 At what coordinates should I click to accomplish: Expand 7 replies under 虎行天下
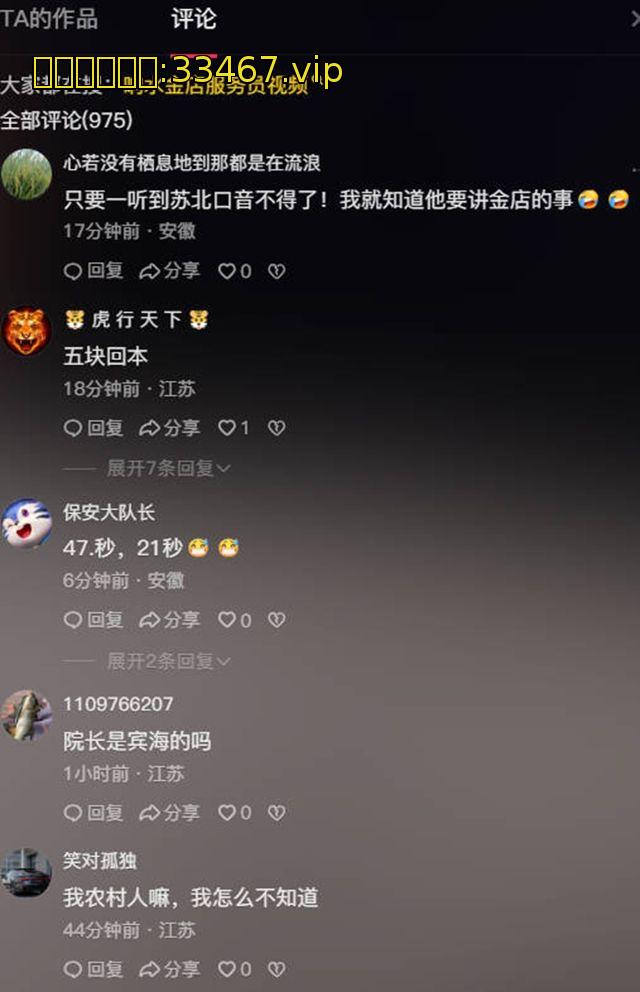(x=168, y=468)
